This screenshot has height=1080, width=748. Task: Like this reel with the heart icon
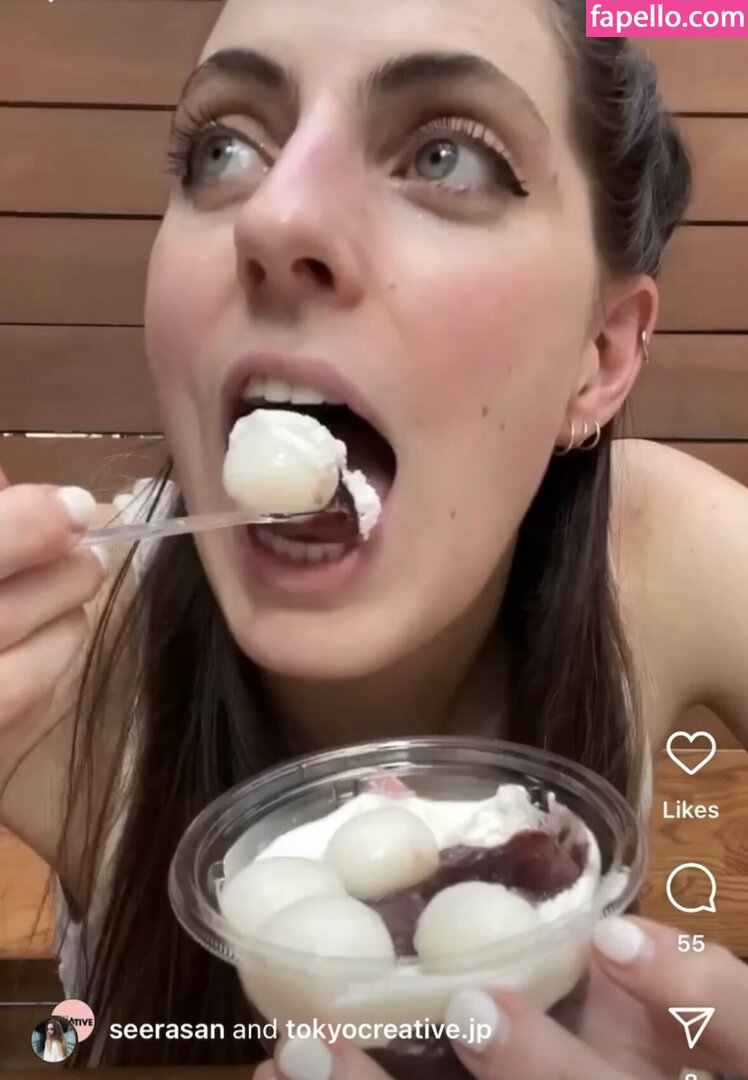[691, 753]
